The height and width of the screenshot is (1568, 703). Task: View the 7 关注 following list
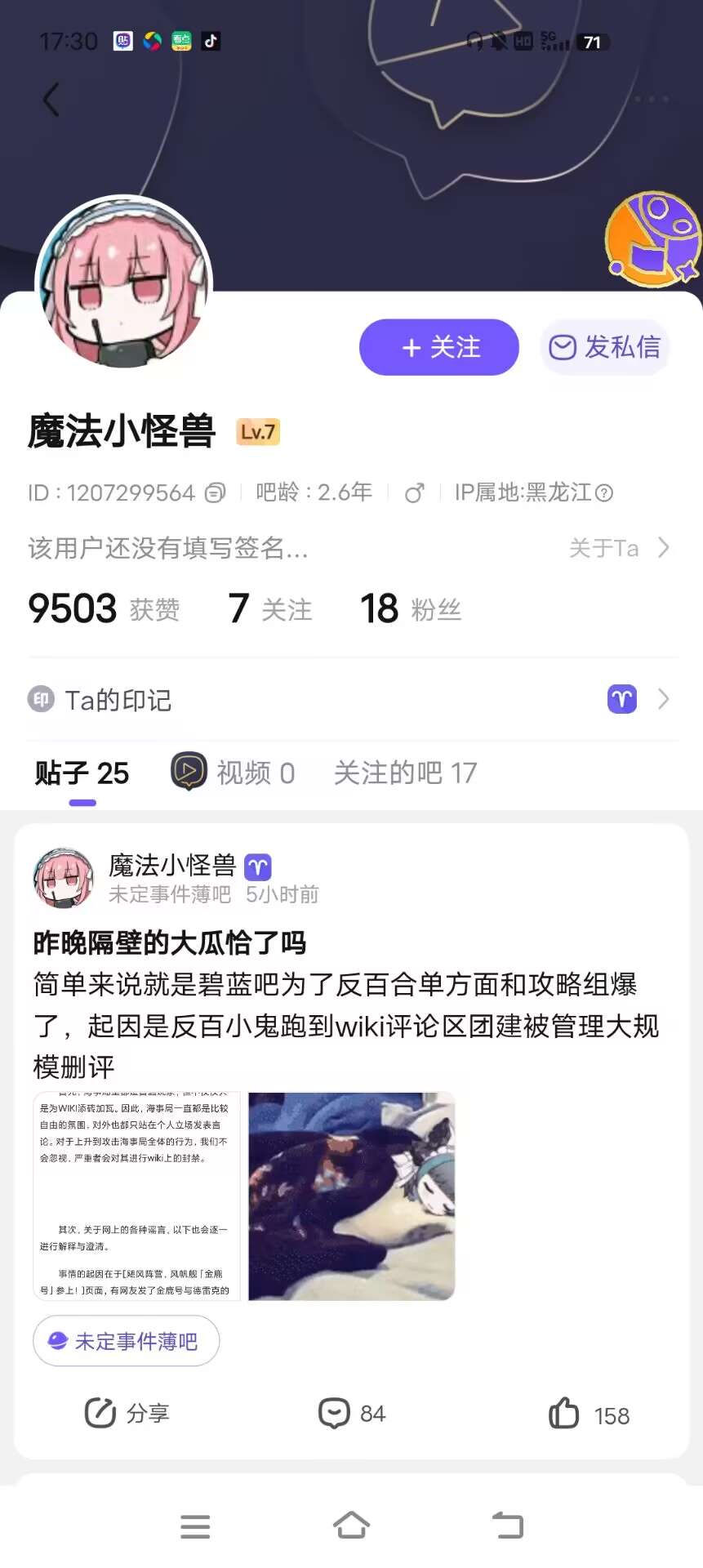click(270, 608)
